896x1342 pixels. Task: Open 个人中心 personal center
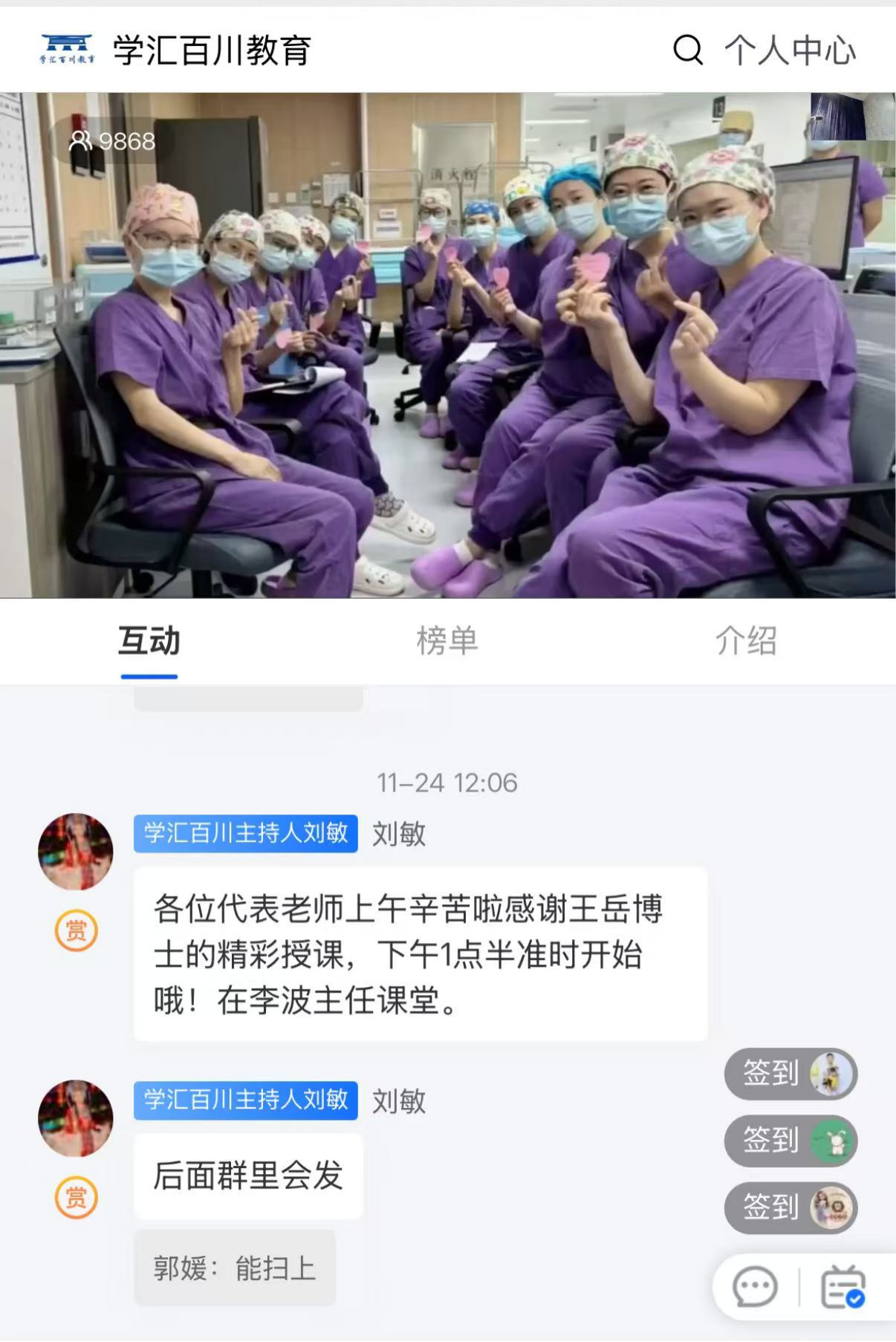pos(790,51)
